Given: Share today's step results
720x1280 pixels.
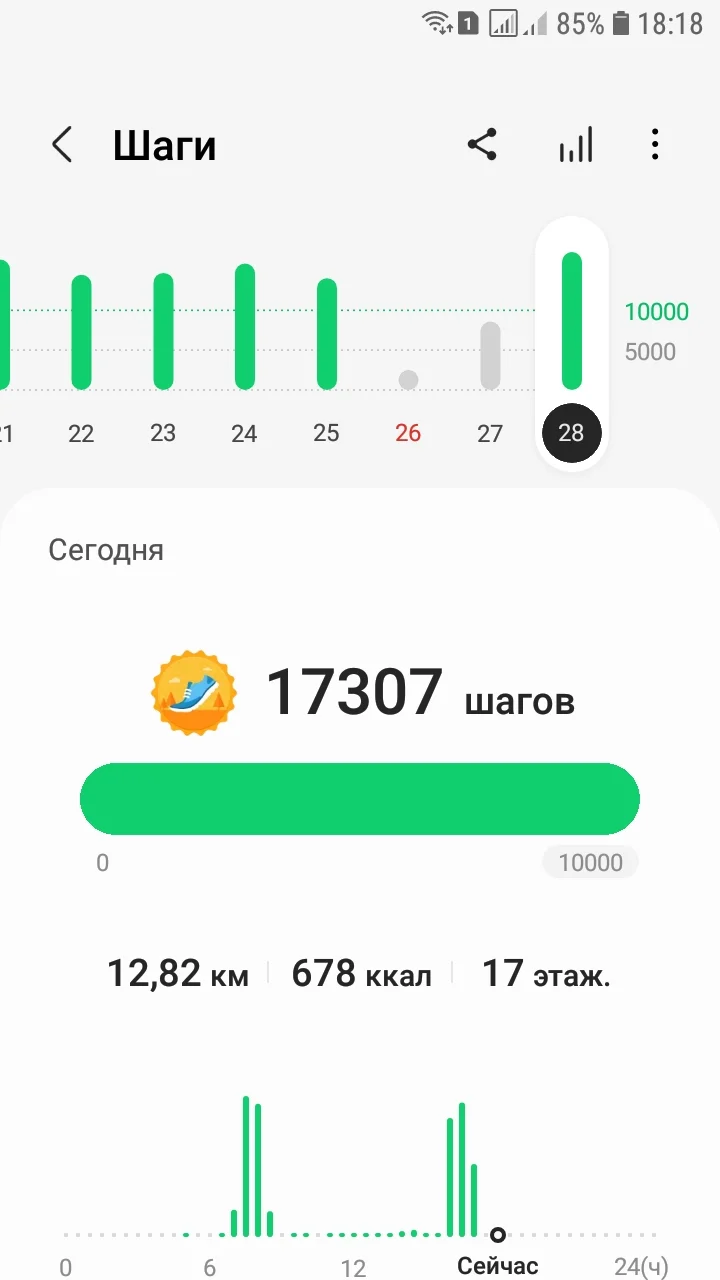Looking at the screenshot, I should point(482,146).
